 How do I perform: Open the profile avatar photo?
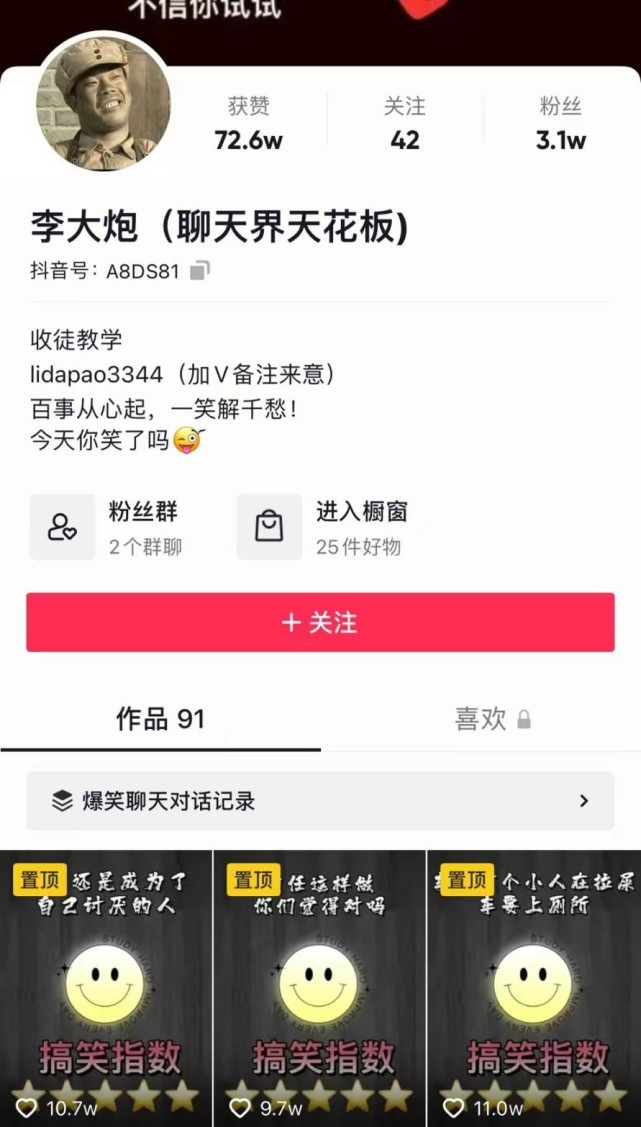point(103,104)
